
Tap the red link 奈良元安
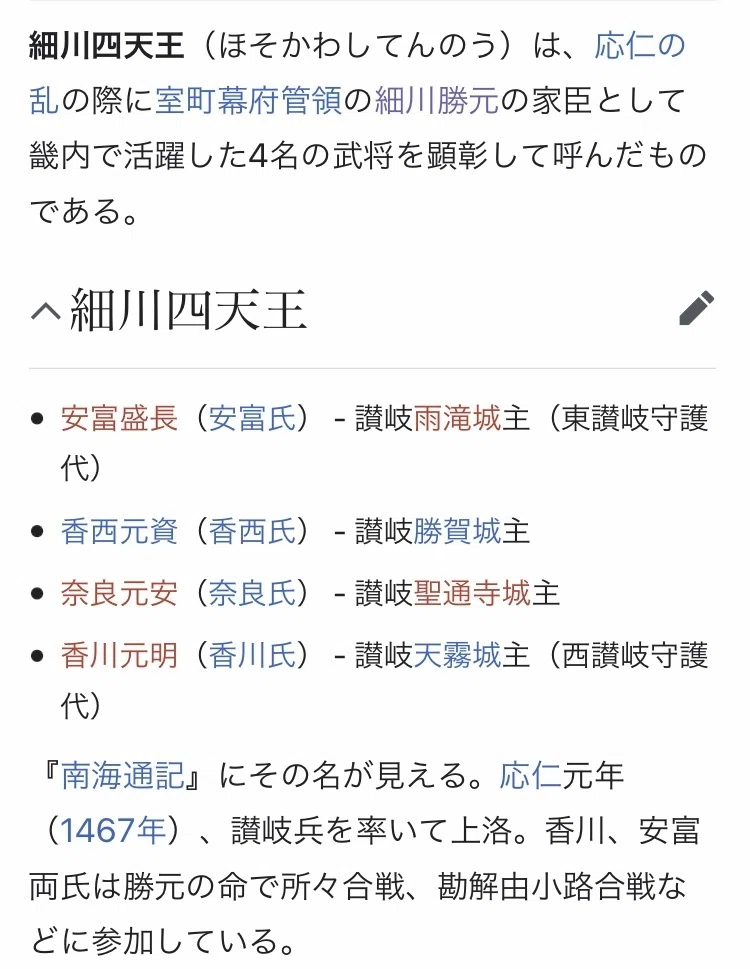119,593
